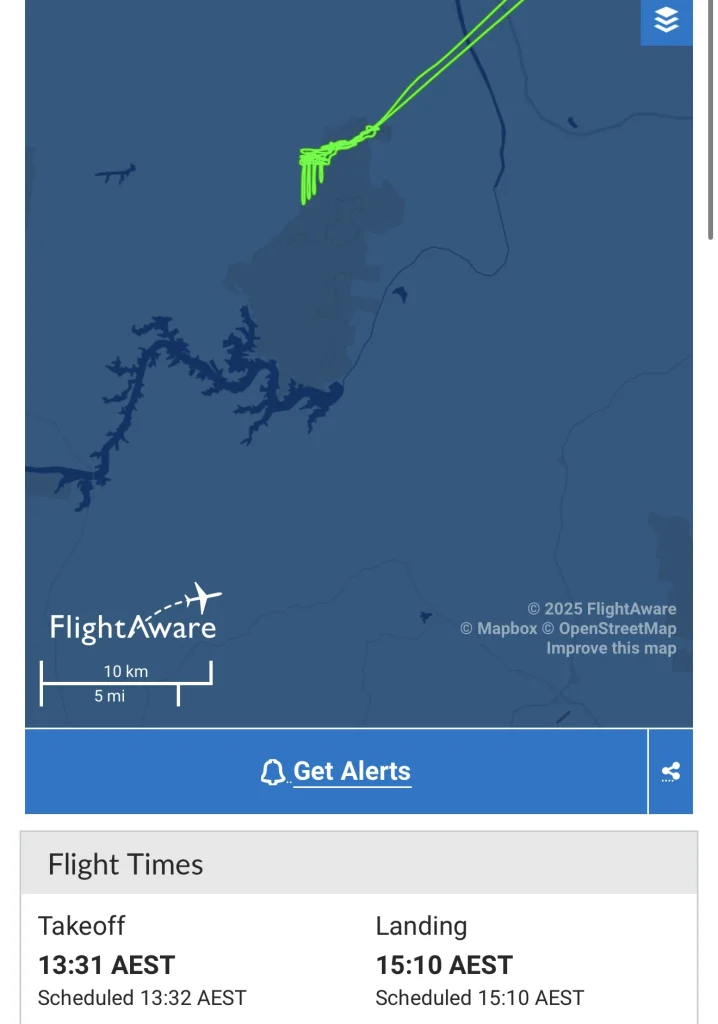
Task: Open the Mapbox attribution link
Action: click(498, 628)
